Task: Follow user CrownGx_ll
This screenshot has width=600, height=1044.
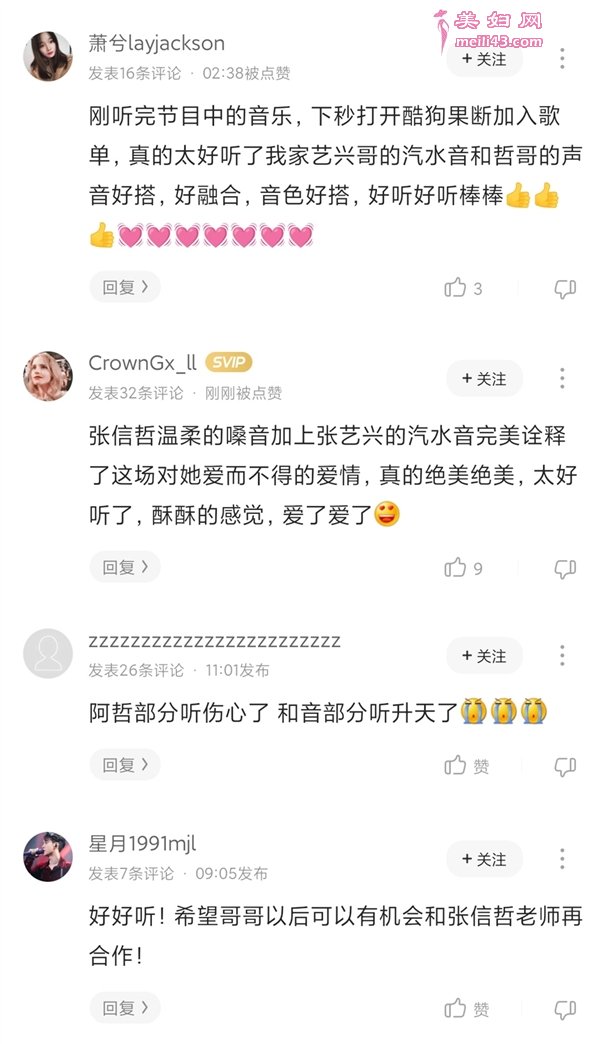Action: pyautogui.click(x=484, y=379)
